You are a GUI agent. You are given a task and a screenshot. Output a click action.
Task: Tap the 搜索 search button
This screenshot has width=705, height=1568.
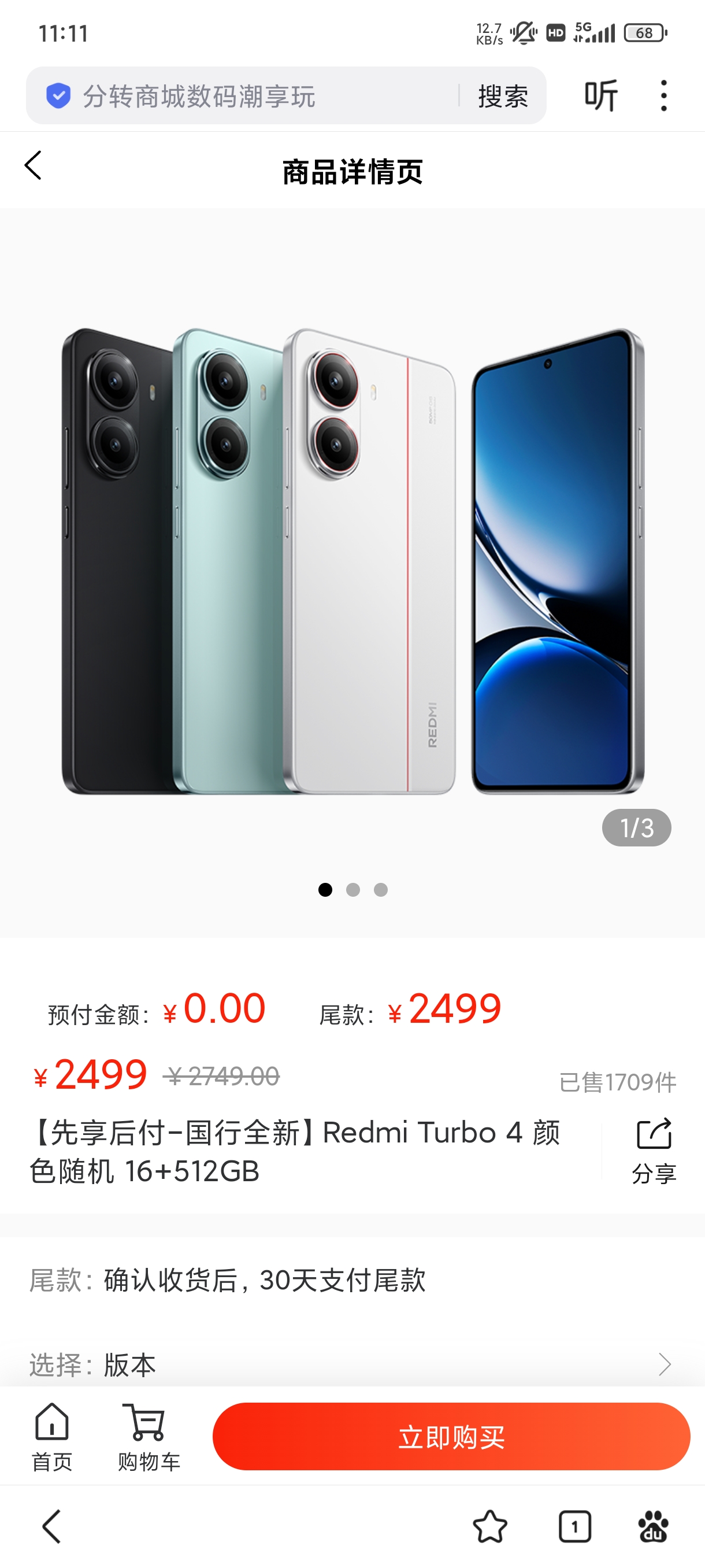coord(503,96)
